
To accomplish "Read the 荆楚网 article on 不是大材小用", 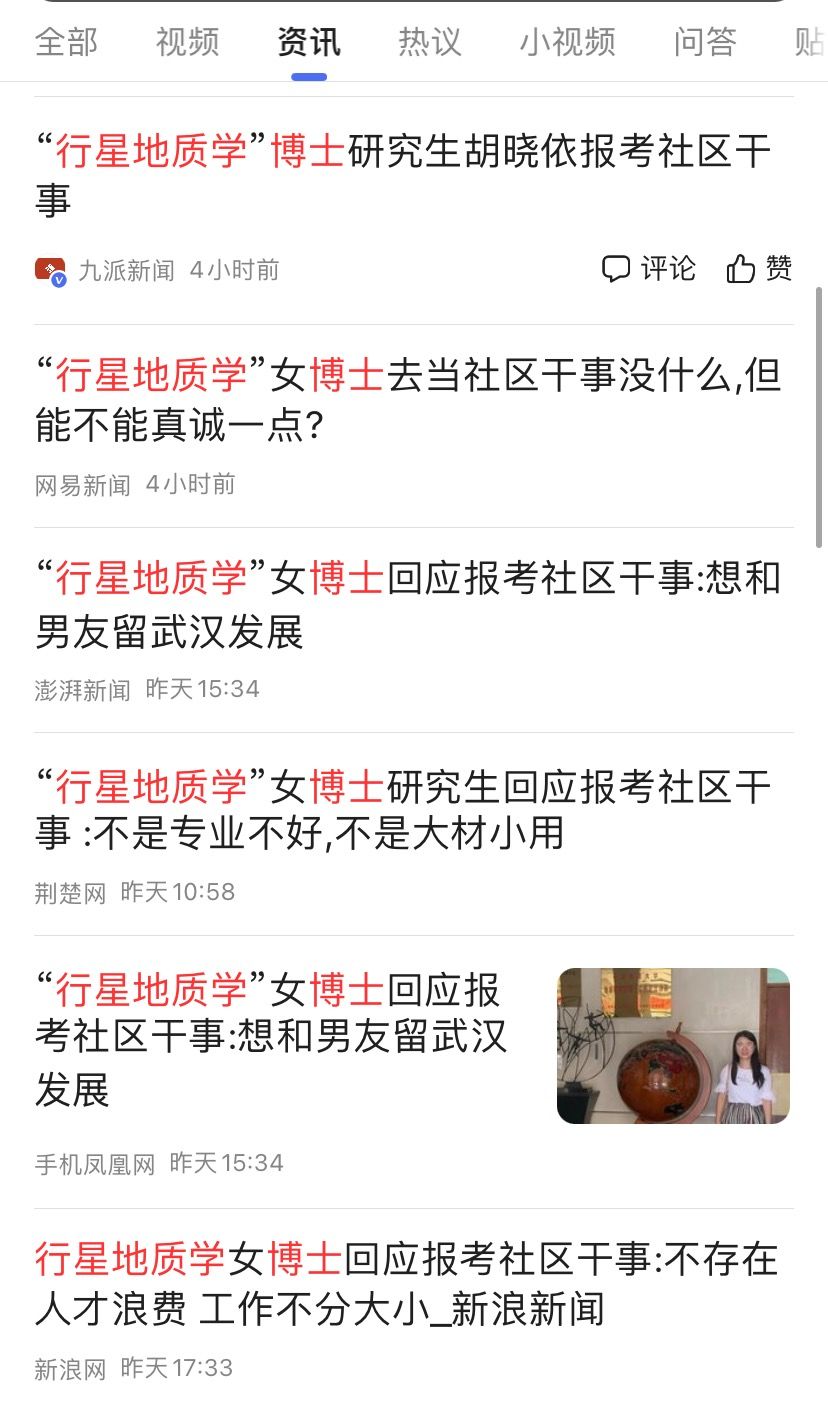I will [x=402, y=809].
